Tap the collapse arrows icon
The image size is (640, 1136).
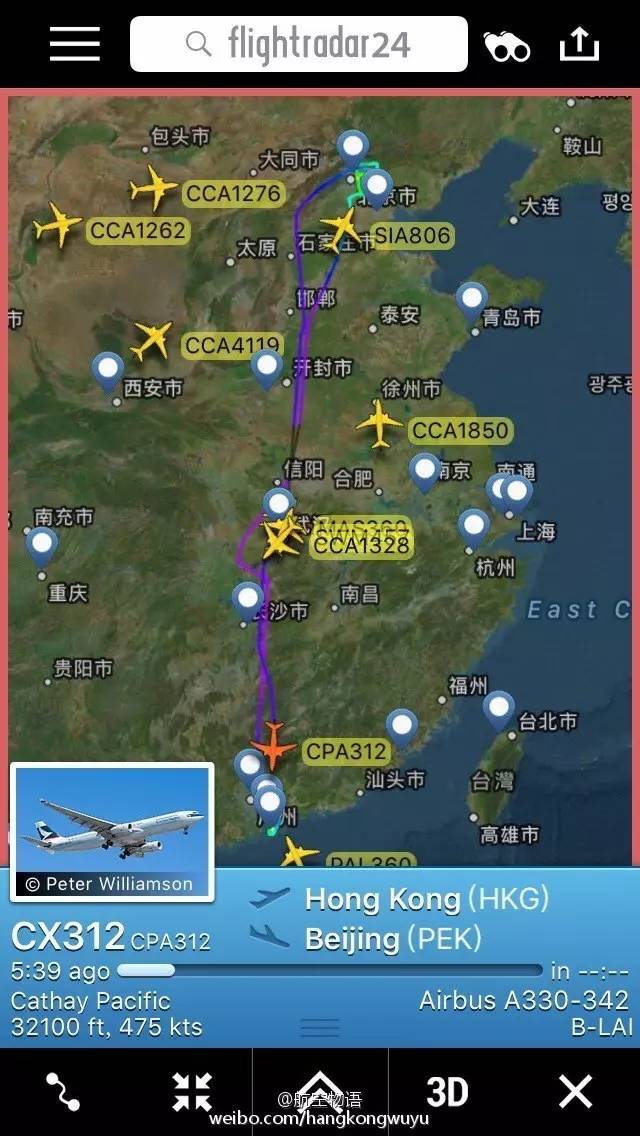point(191,1092)
